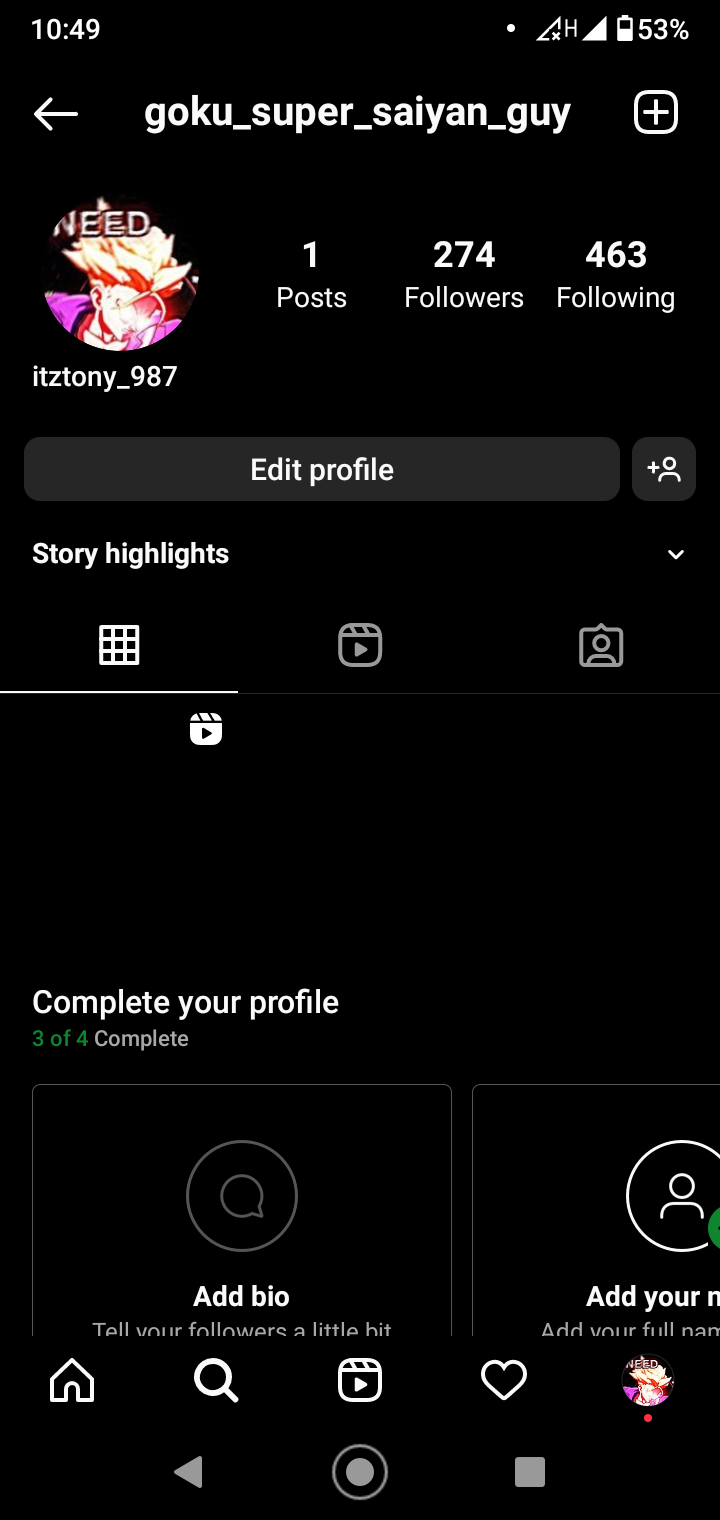Open the add-friends icon beside Edit profile
Image resolution: width=720 pixels, height=1520 pixels.
pyautogui.click(x=663, y=468)
